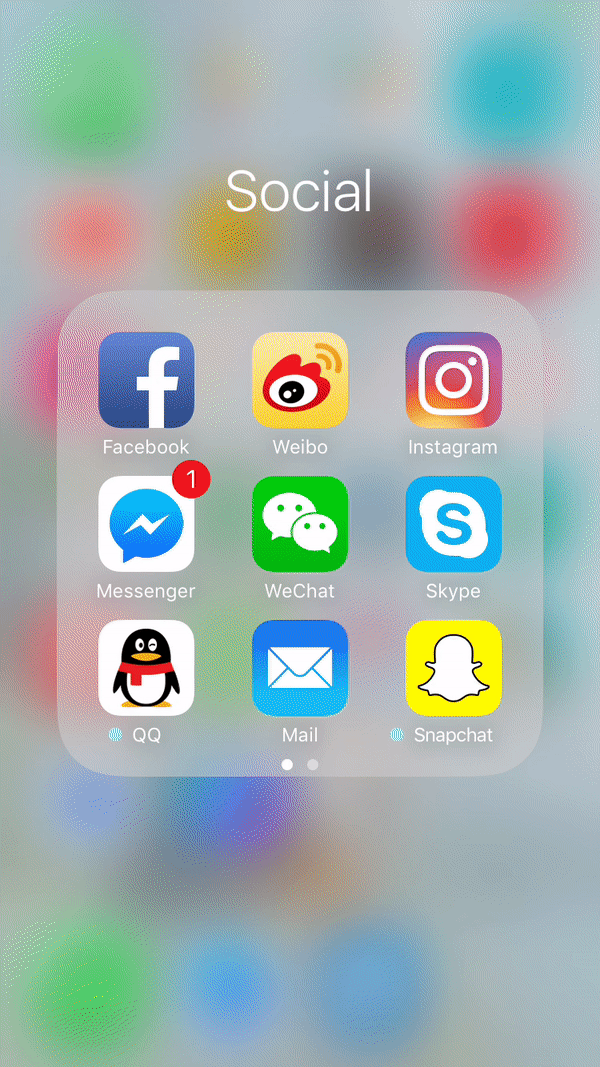Viewport: 600px width, 1067px height.
Task: Launch the WeChat app
Action: 300,523
